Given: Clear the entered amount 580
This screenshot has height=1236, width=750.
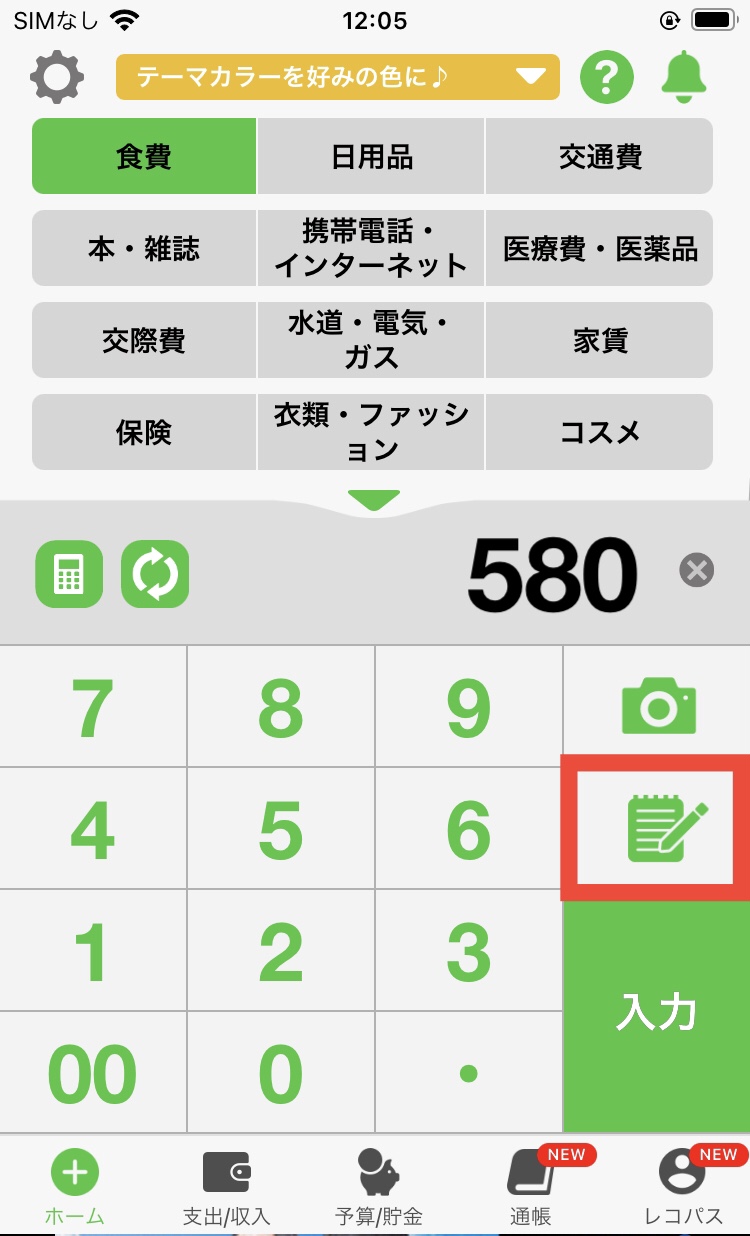Looking at the screenshot, I should coord(696,570).
